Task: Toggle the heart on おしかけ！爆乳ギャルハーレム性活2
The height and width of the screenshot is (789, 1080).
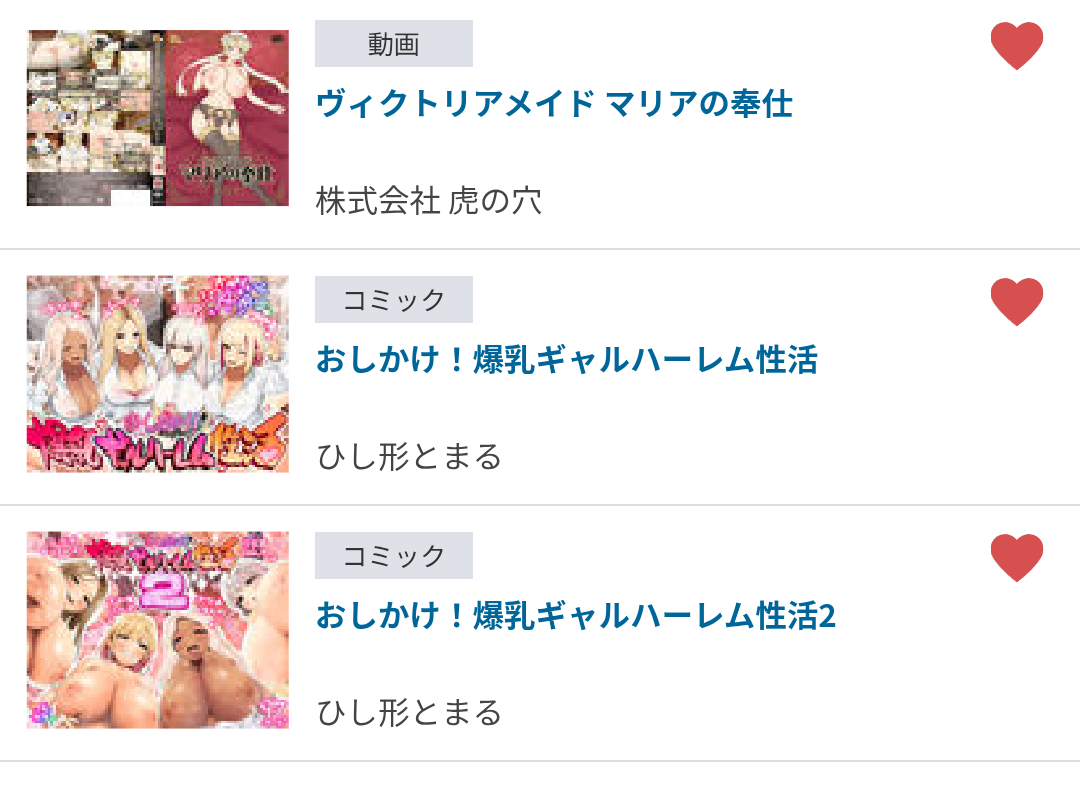Action: point(1016,558)
